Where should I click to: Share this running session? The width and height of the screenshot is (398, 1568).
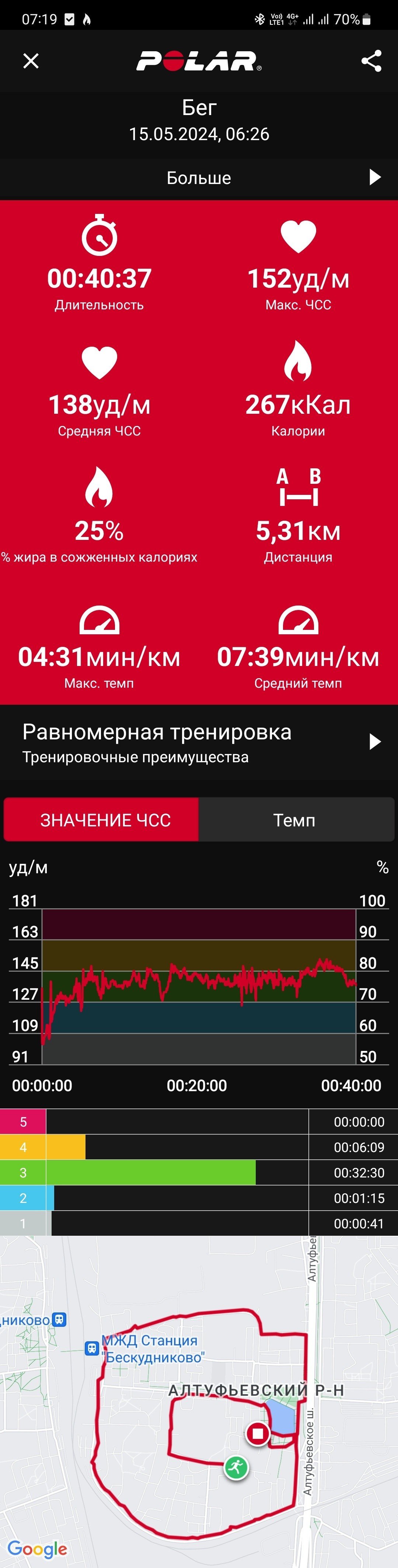click(371, 61)
